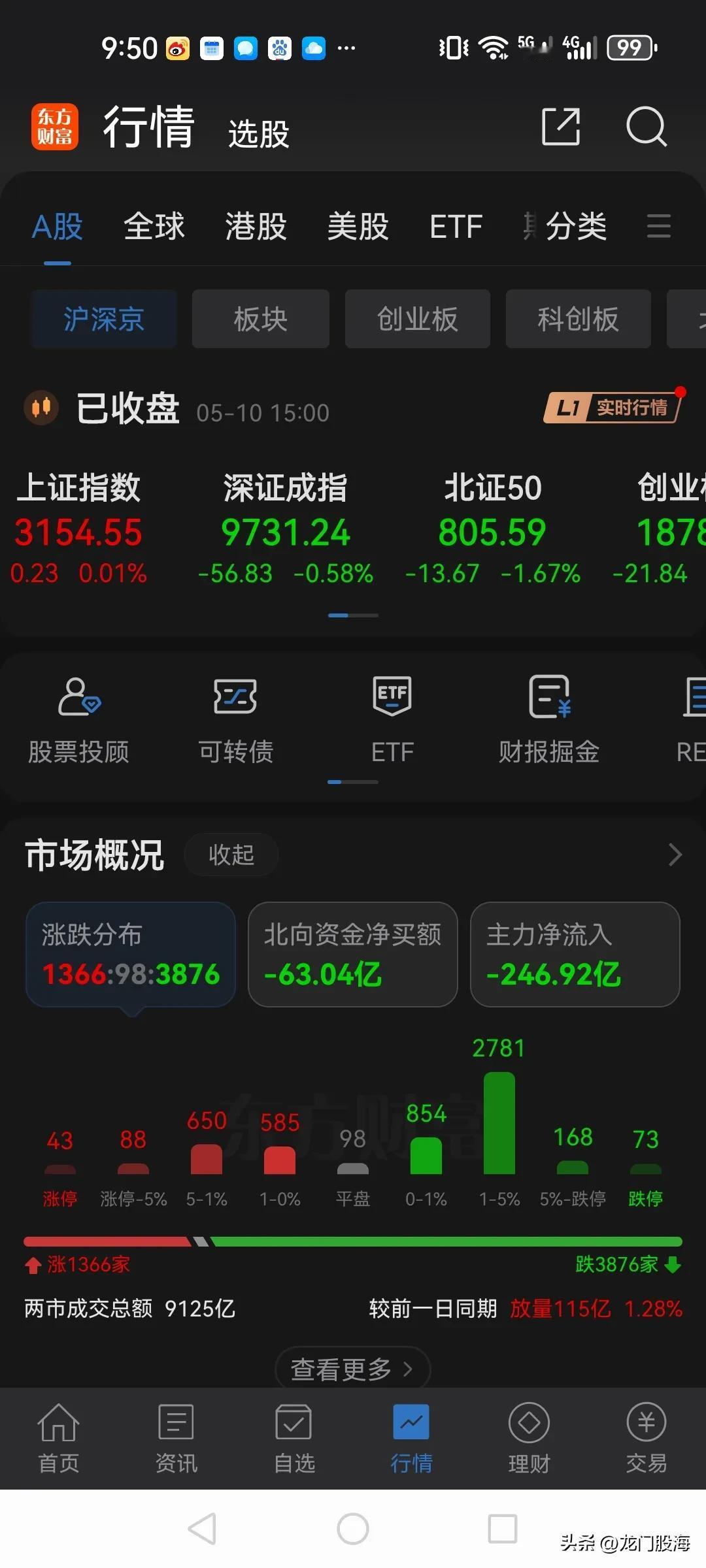
Task: Open the 分类 menu icon
Action: tap(658, 226)
